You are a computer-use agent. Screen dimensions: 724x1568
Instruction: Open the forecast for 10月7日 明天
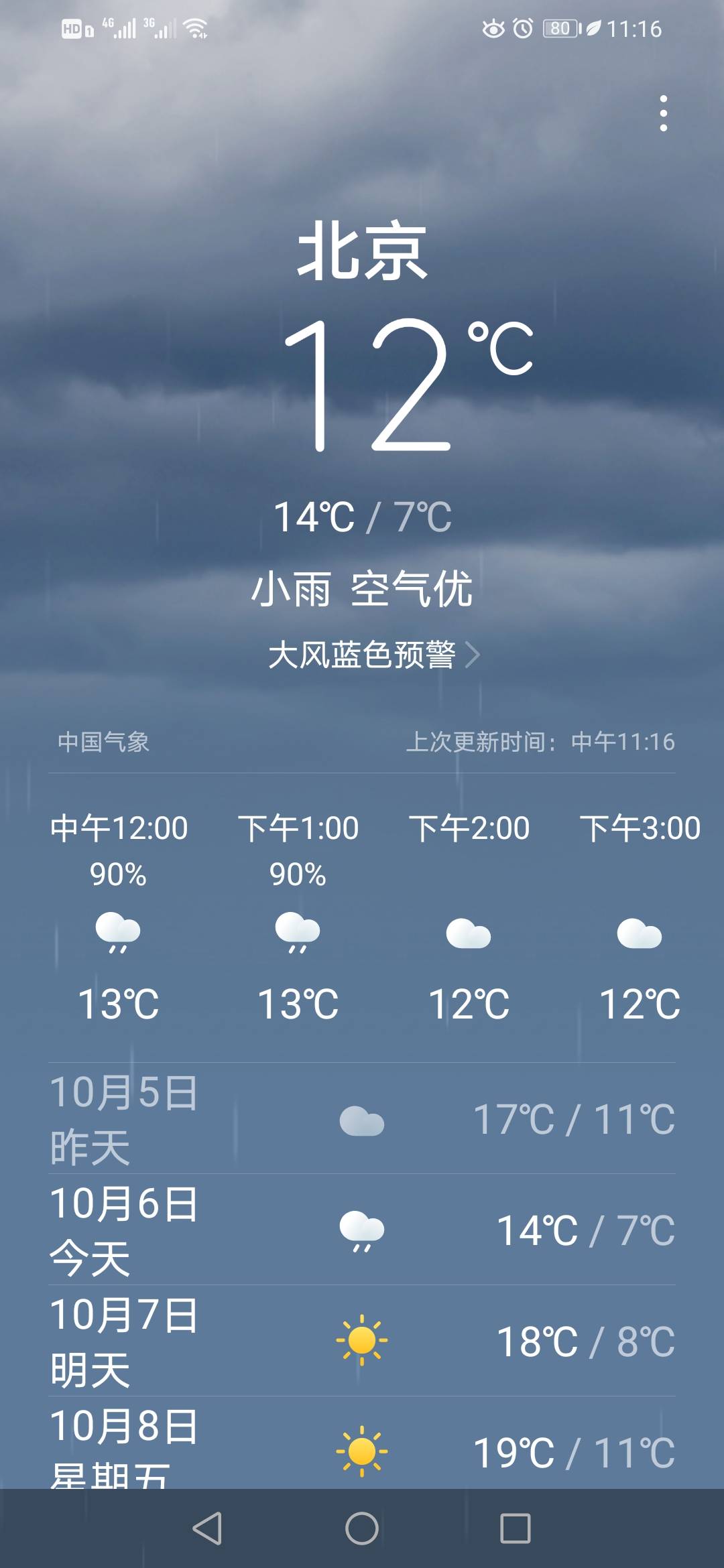[362, 1342]
